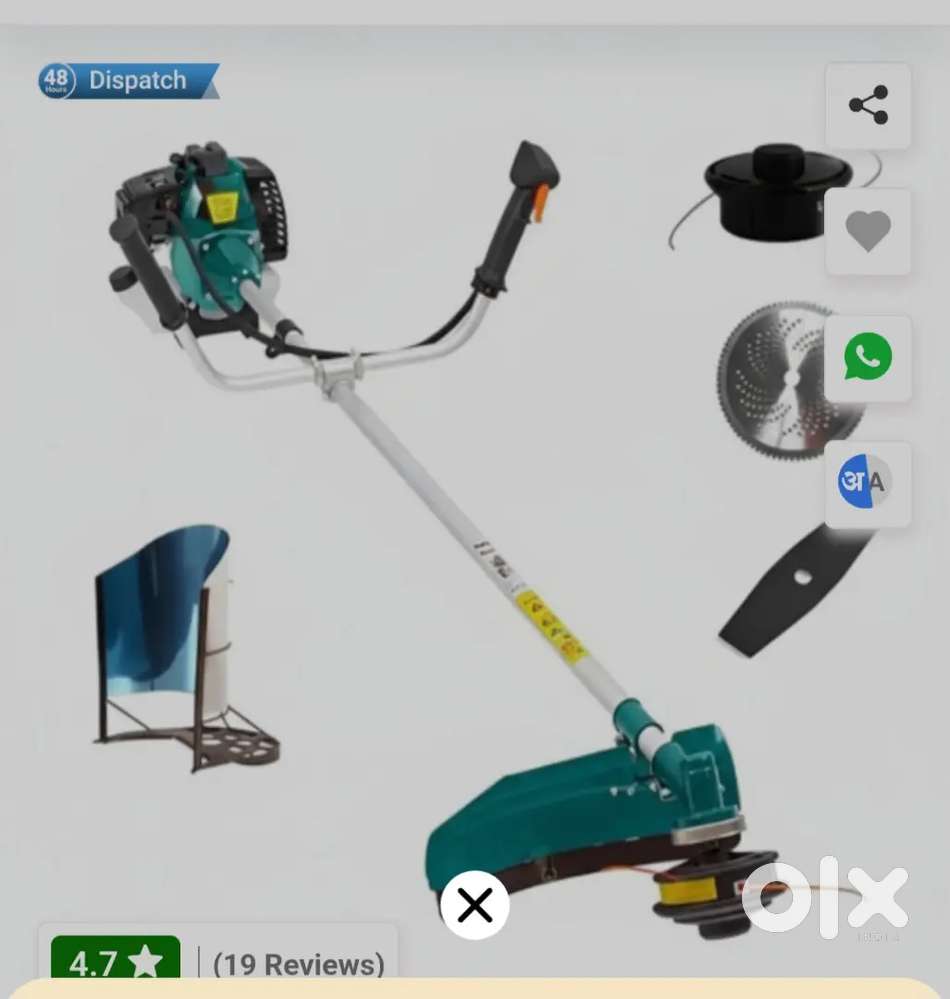Share this brush cutter product
Image resolution: width=950 pixels, height=999 pixels.
pos(867,106)
